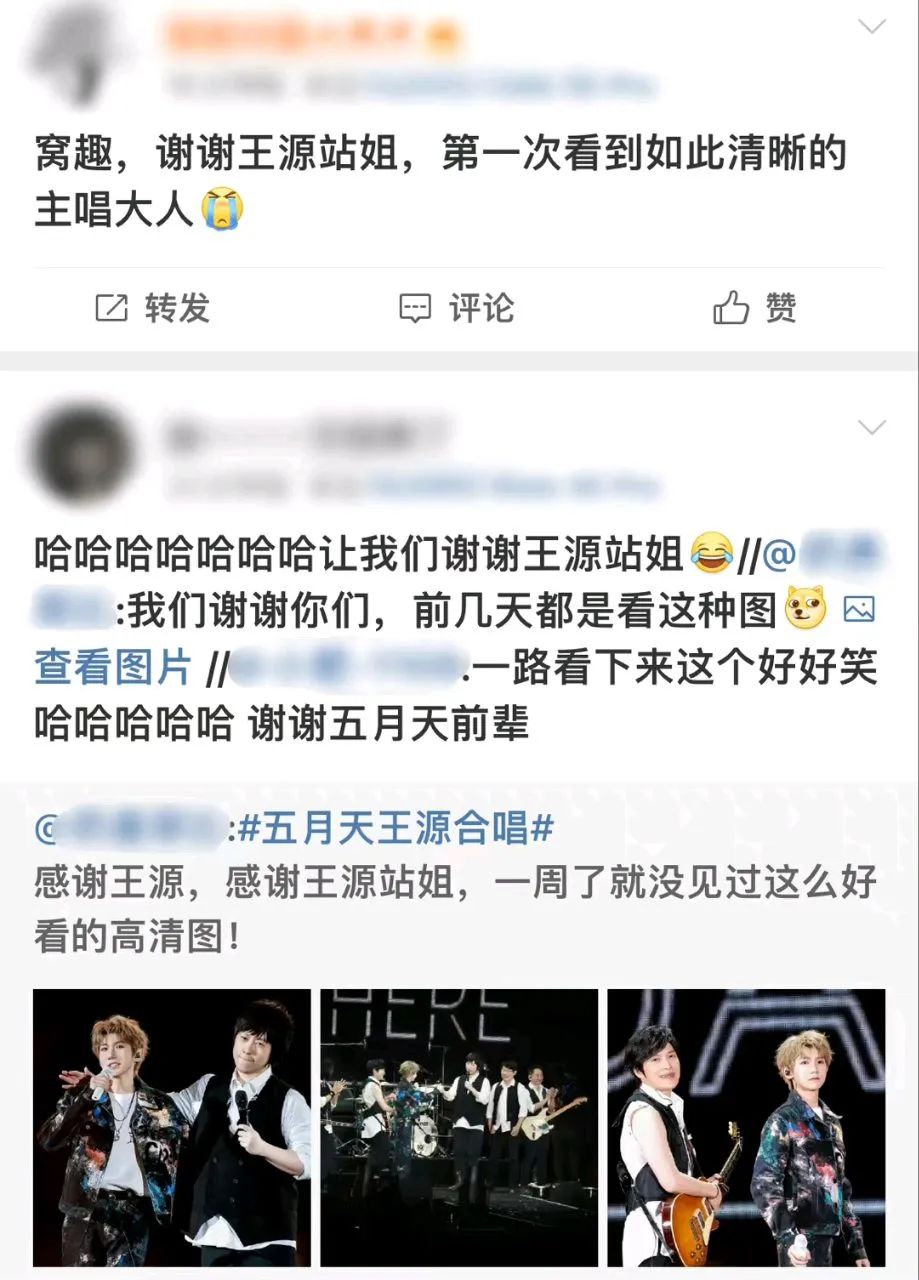Select the 评论 comment label text
919x1280 pixels.
pos(481,308)
